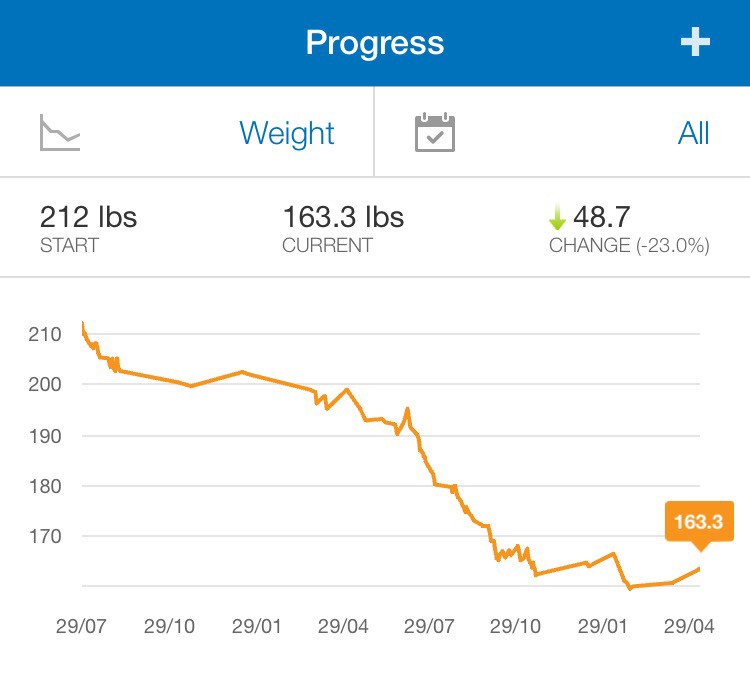The height and width of the screenshot is (677, 750).
Task: Open the Weight measurement selector
Action: [x=286, y=133]
